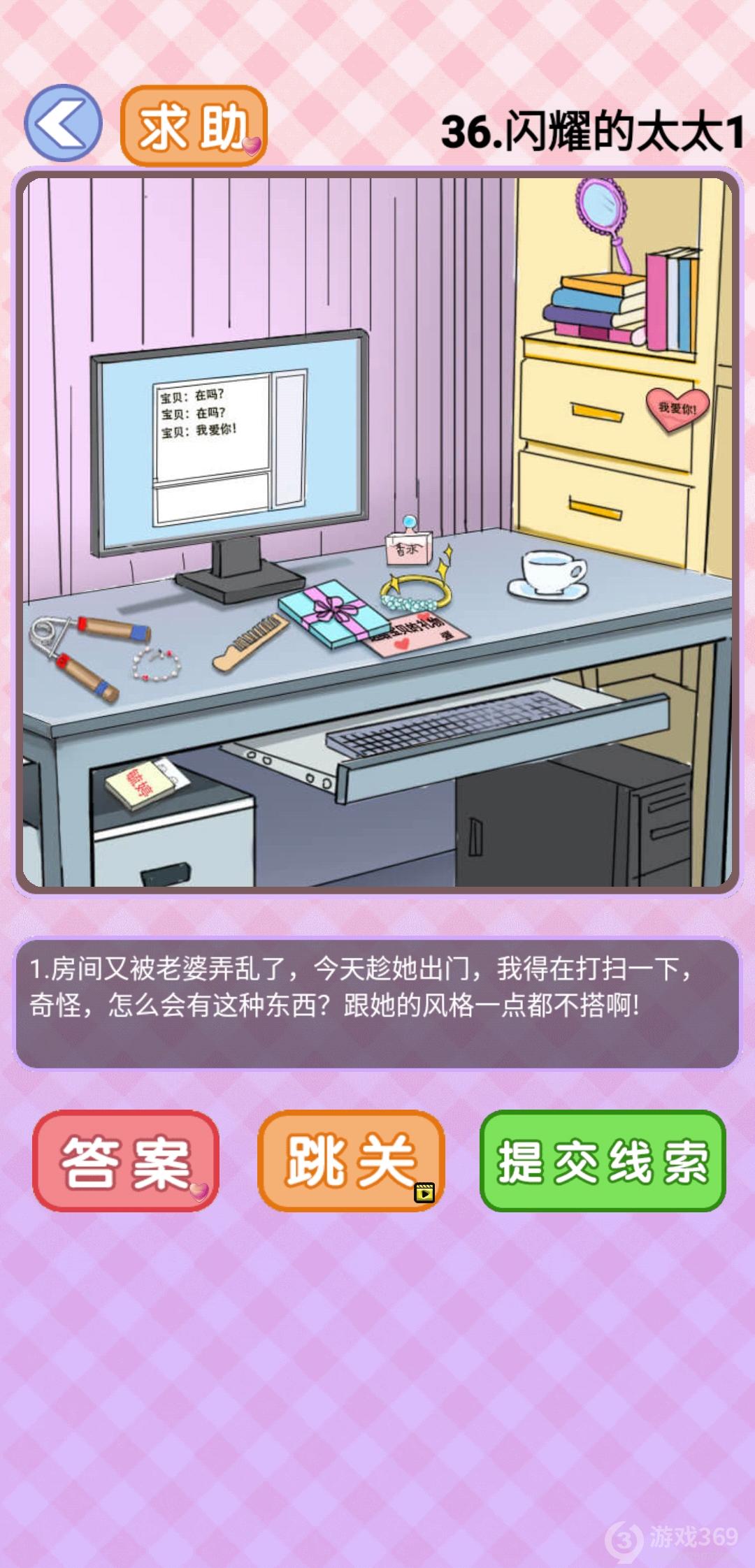Go back with the blue arrow

pos(63,124)
